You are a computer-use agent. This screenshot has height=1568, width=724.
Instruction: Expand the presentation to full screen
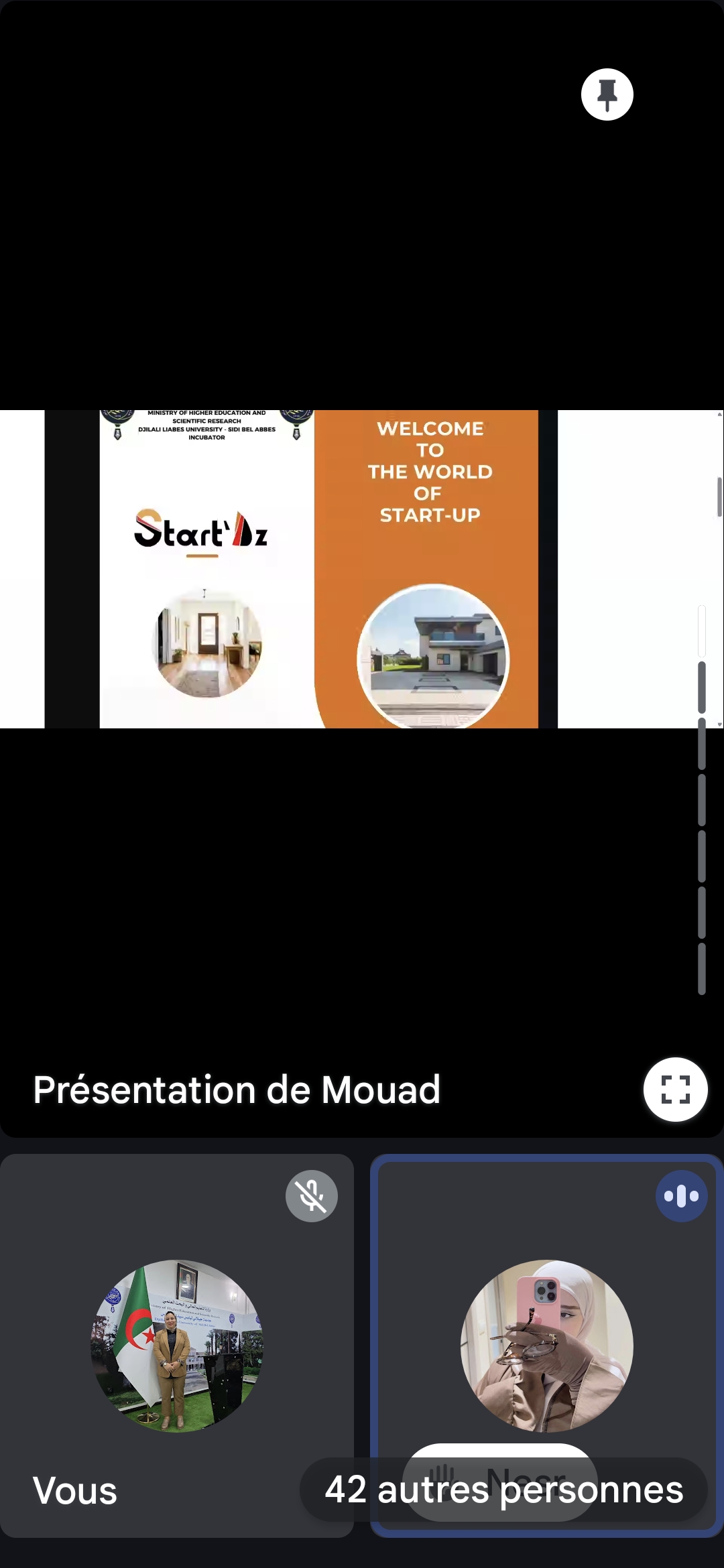pos(675,1089)
